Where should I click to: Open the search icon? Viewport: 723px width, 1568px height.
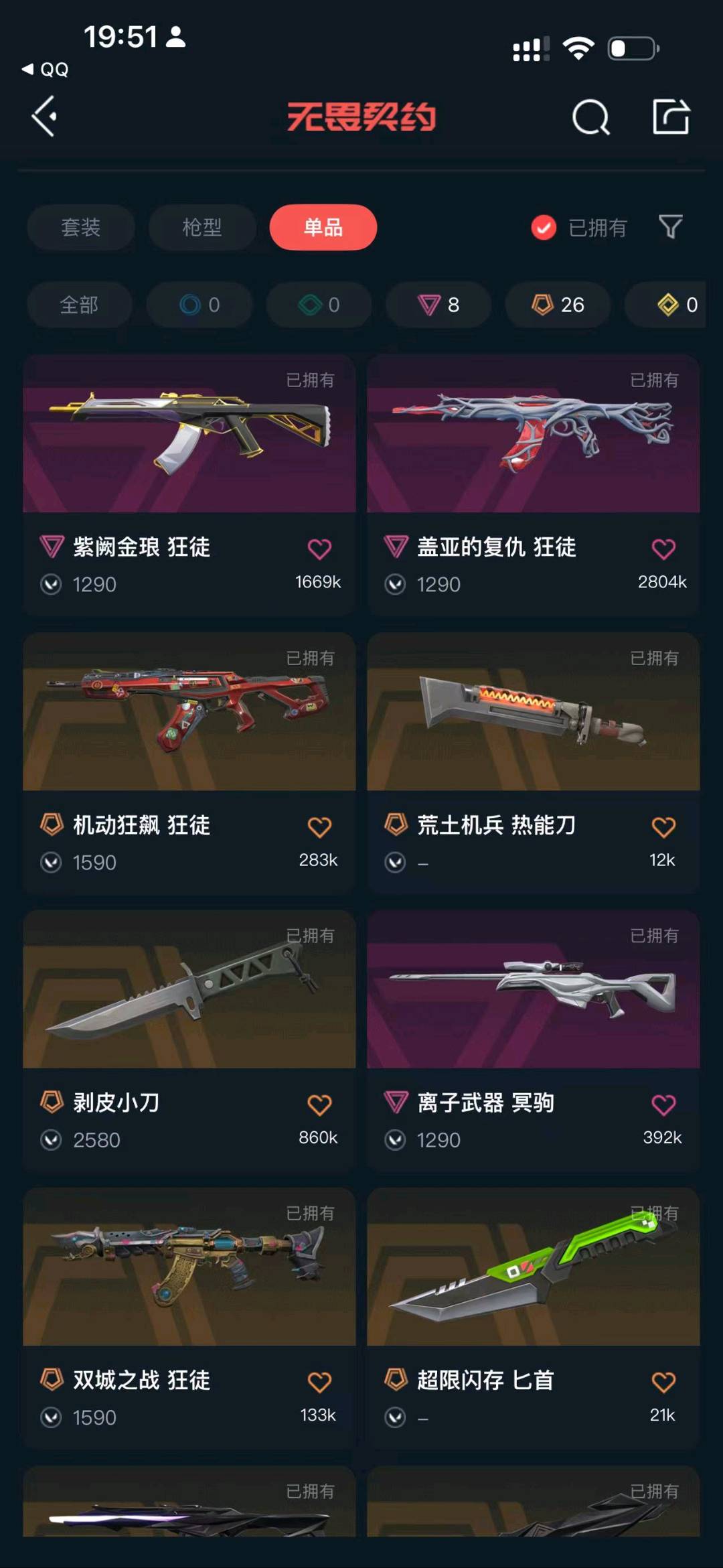pos(591,117)
